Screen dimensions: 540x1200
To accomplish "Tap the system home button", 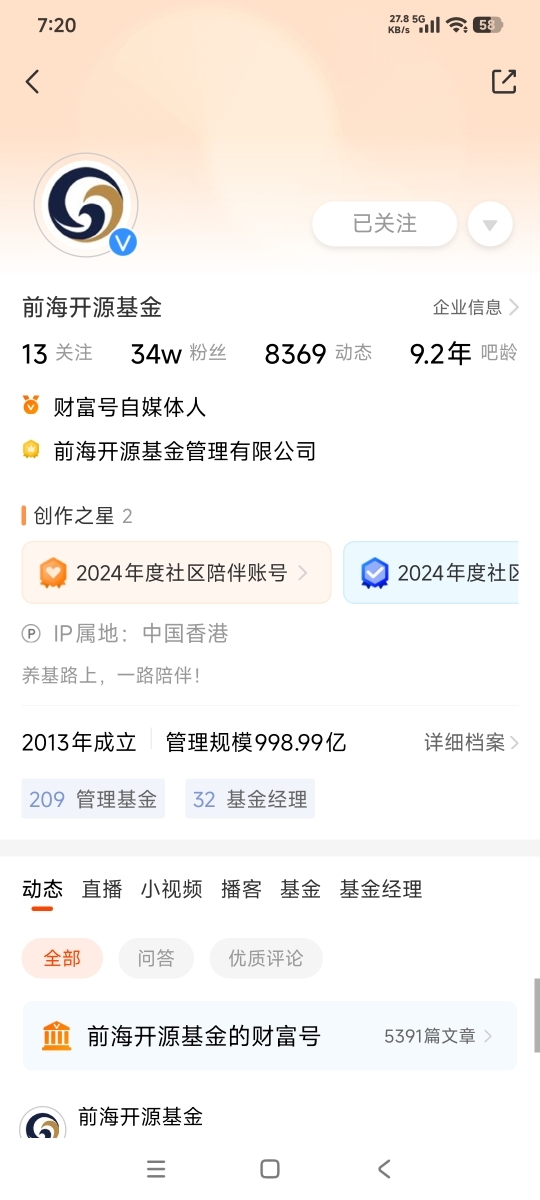I will click(x=269, y=1169).
